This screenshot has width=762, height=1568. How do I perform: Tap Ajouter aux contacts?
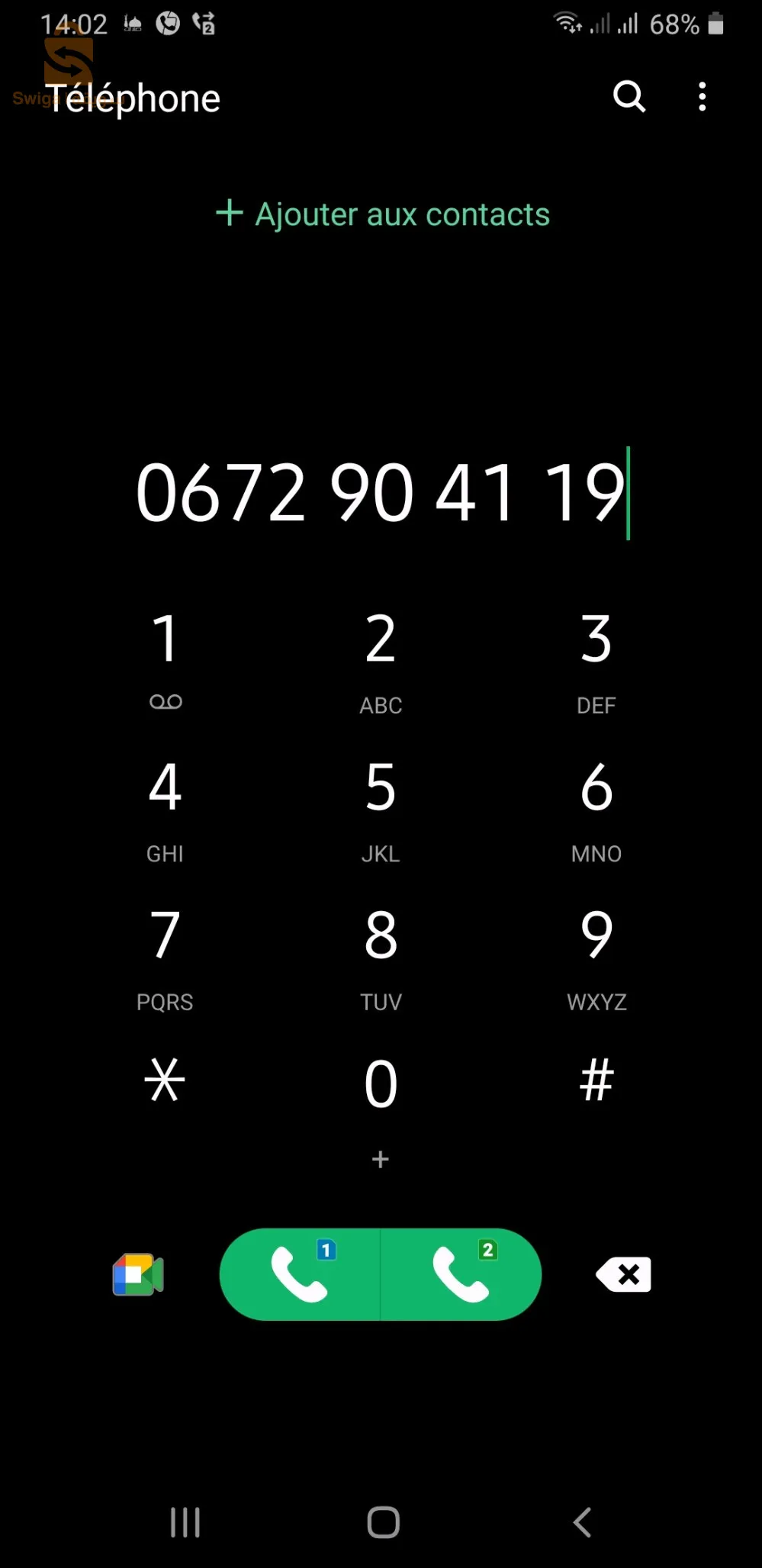381,214
